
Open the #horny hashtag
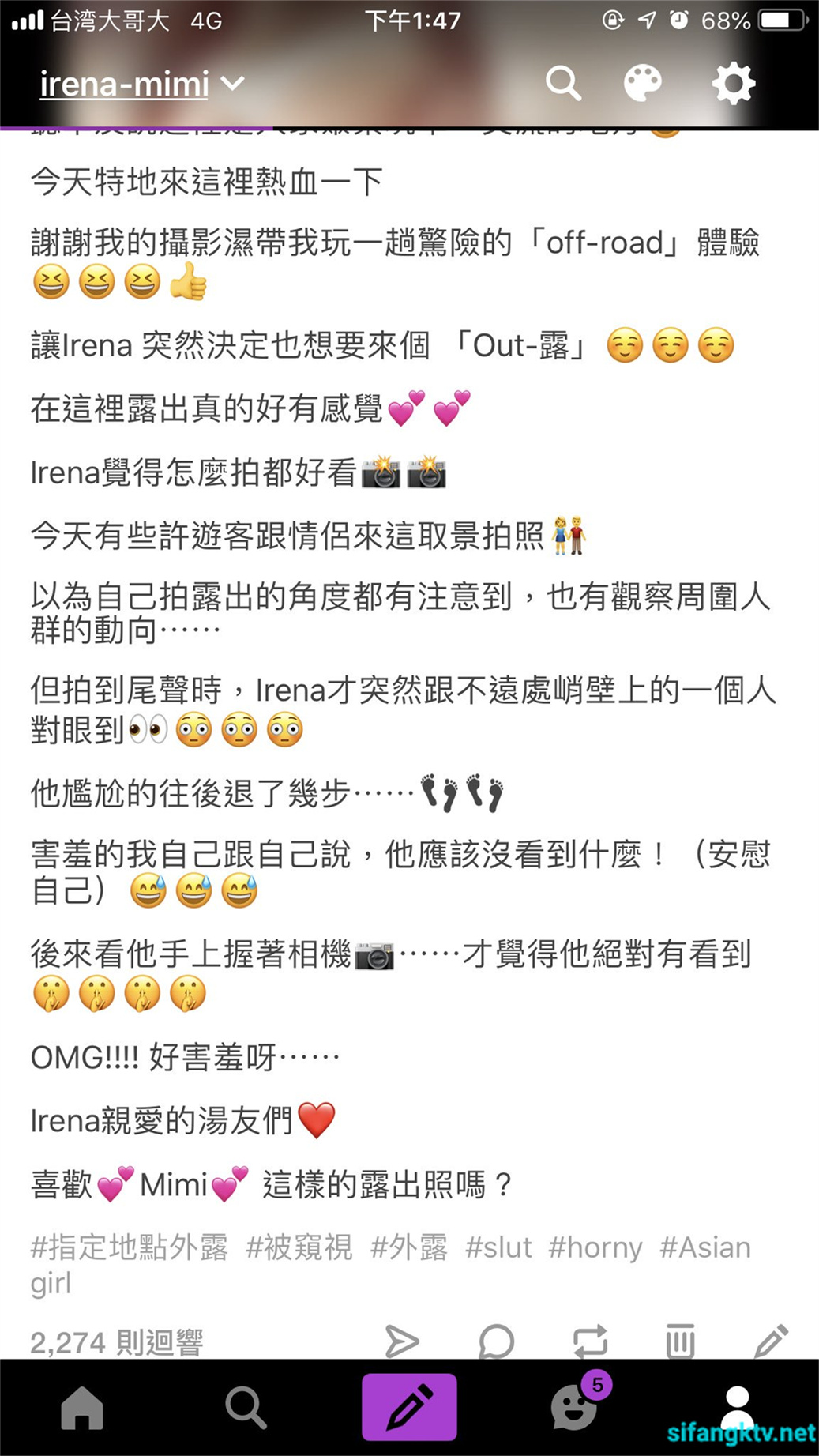pyautogui.click(x=595, y=1247)
